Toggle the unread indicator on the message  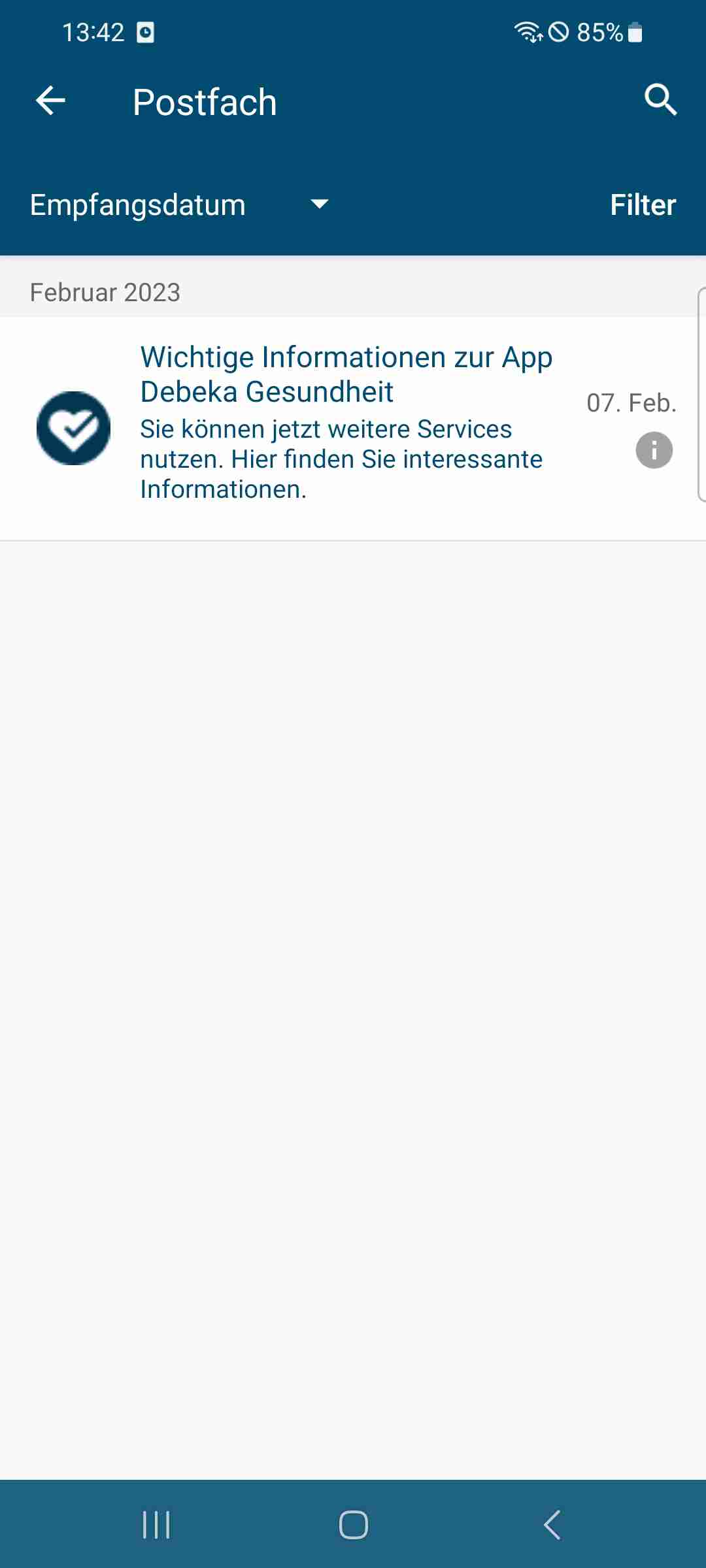point(654,449)
